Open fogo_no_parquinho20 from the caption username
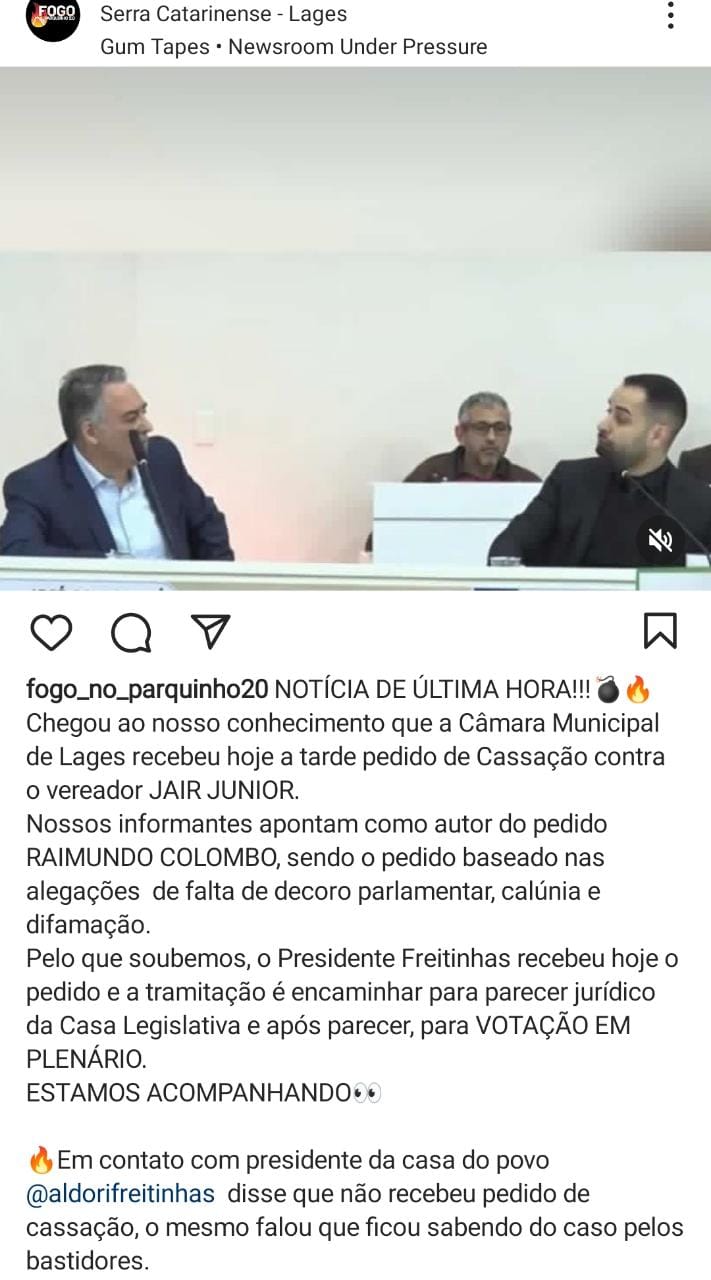The image size is (711, 1280). [147, 690]
